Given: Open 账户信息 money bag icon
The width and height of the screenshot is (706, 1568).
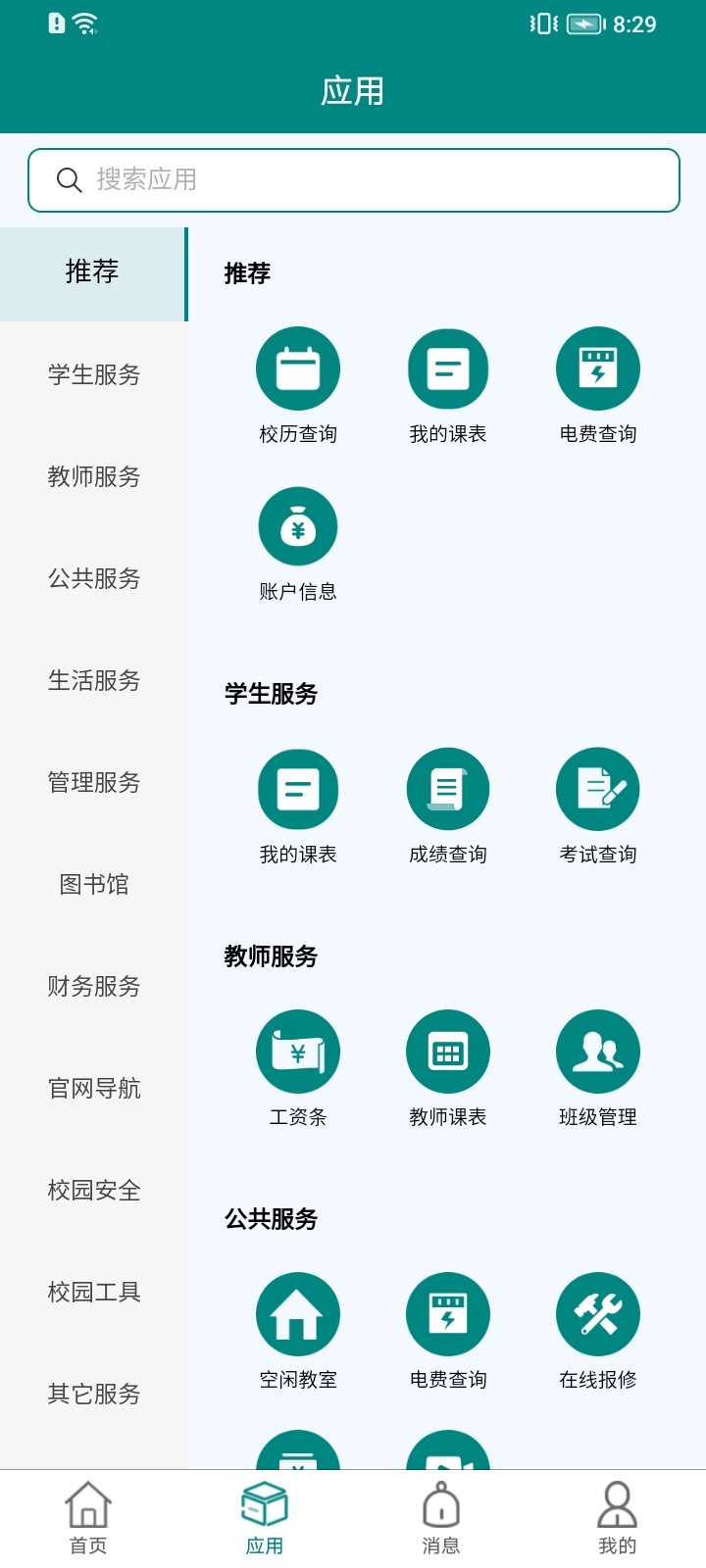Looking at the screenshot, I should [x=298, y=525].
